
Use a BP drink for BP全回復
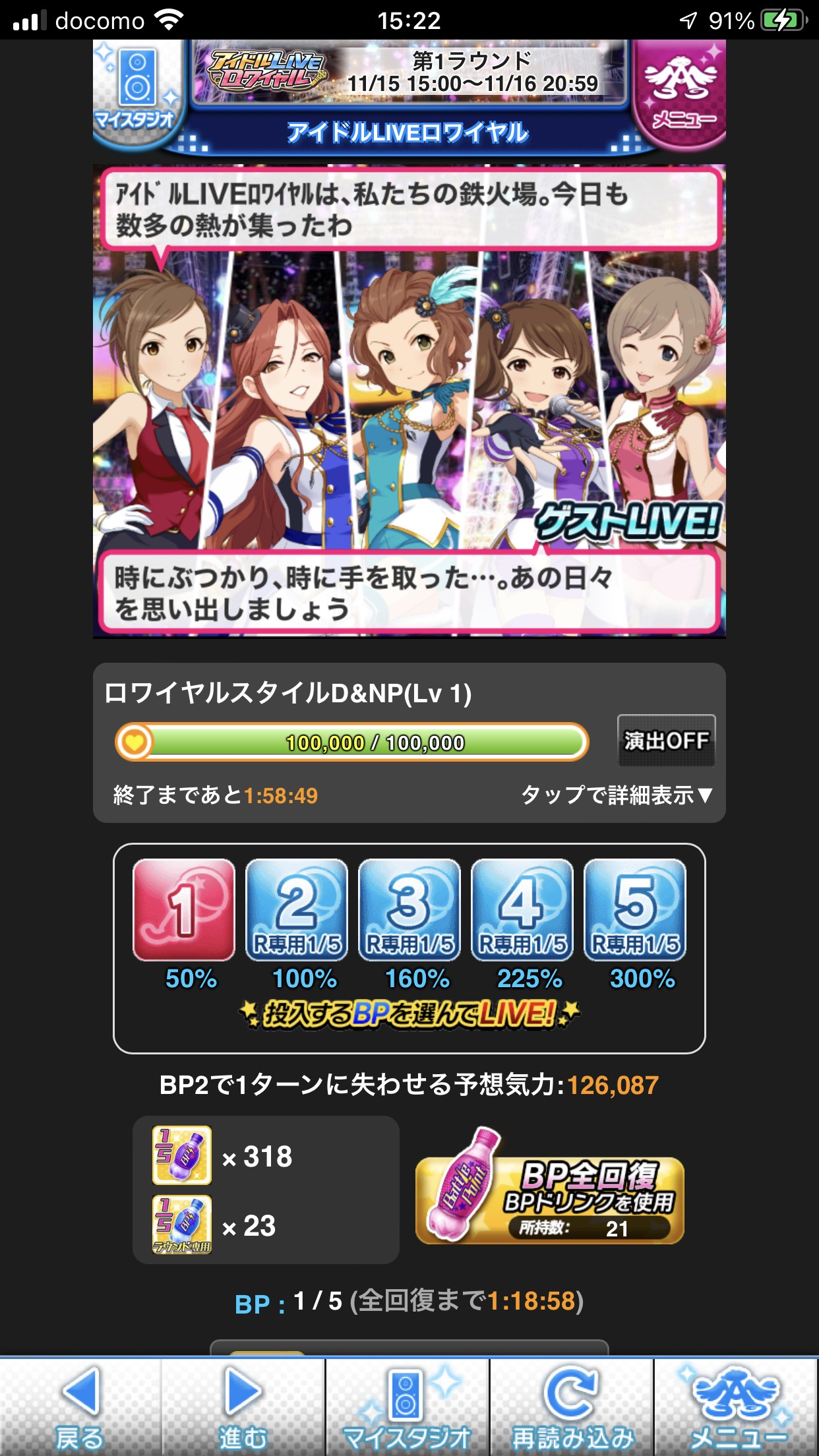550,1187
